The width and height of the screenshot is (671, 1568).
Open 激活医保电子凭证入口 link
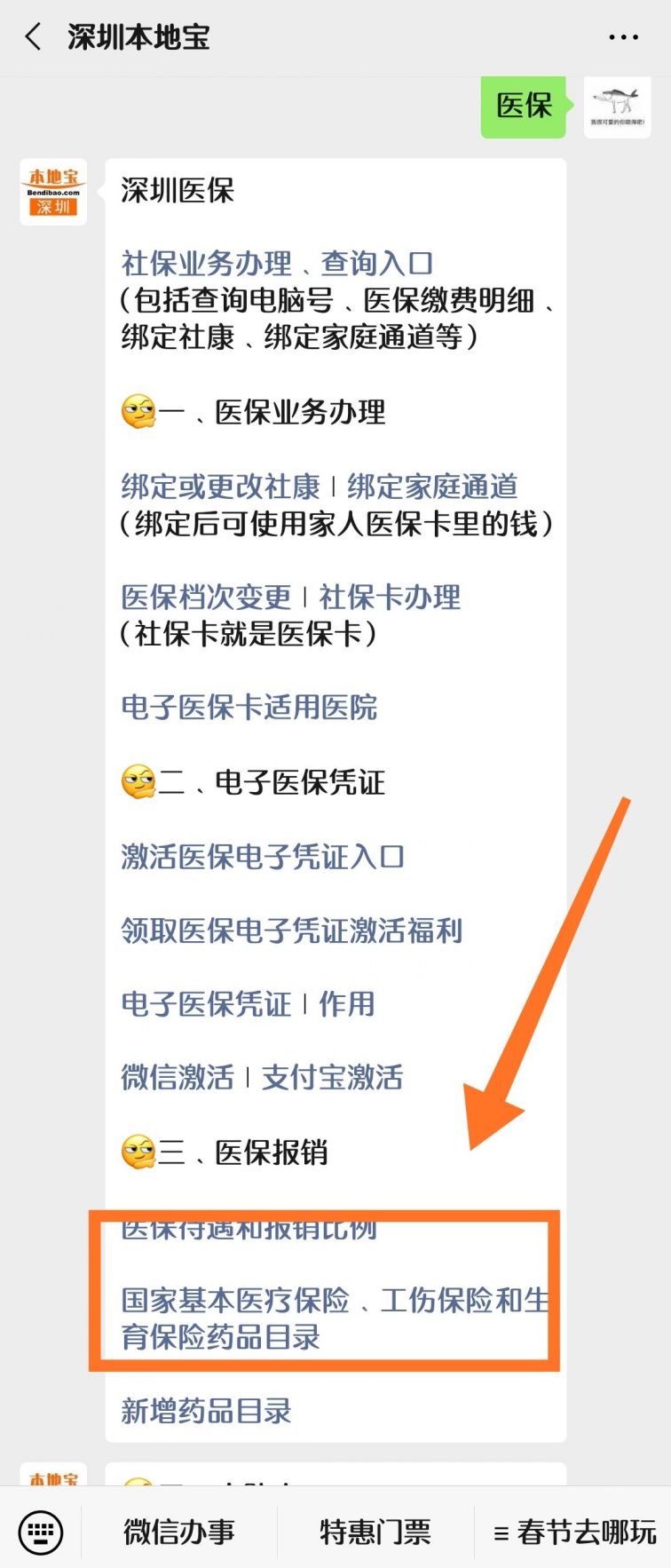click(x=263, y=856)
